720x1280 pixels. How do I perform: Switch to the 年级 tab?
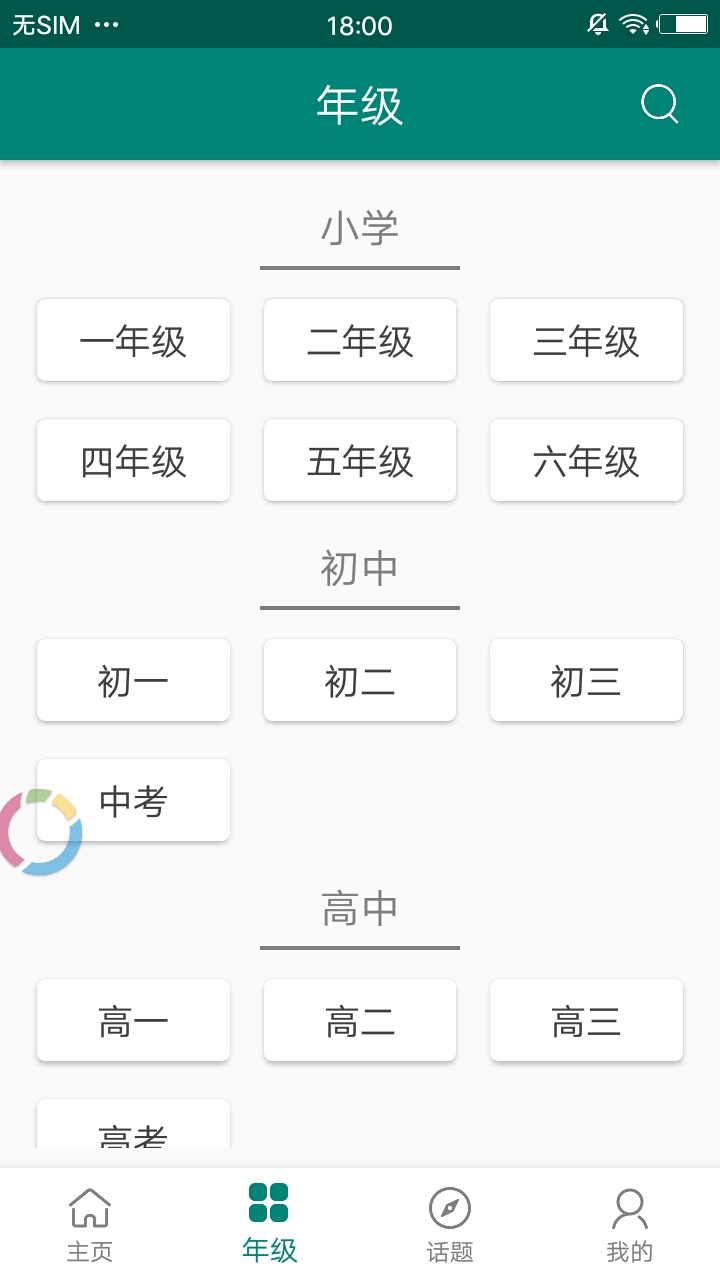(x=270, y=1224)
